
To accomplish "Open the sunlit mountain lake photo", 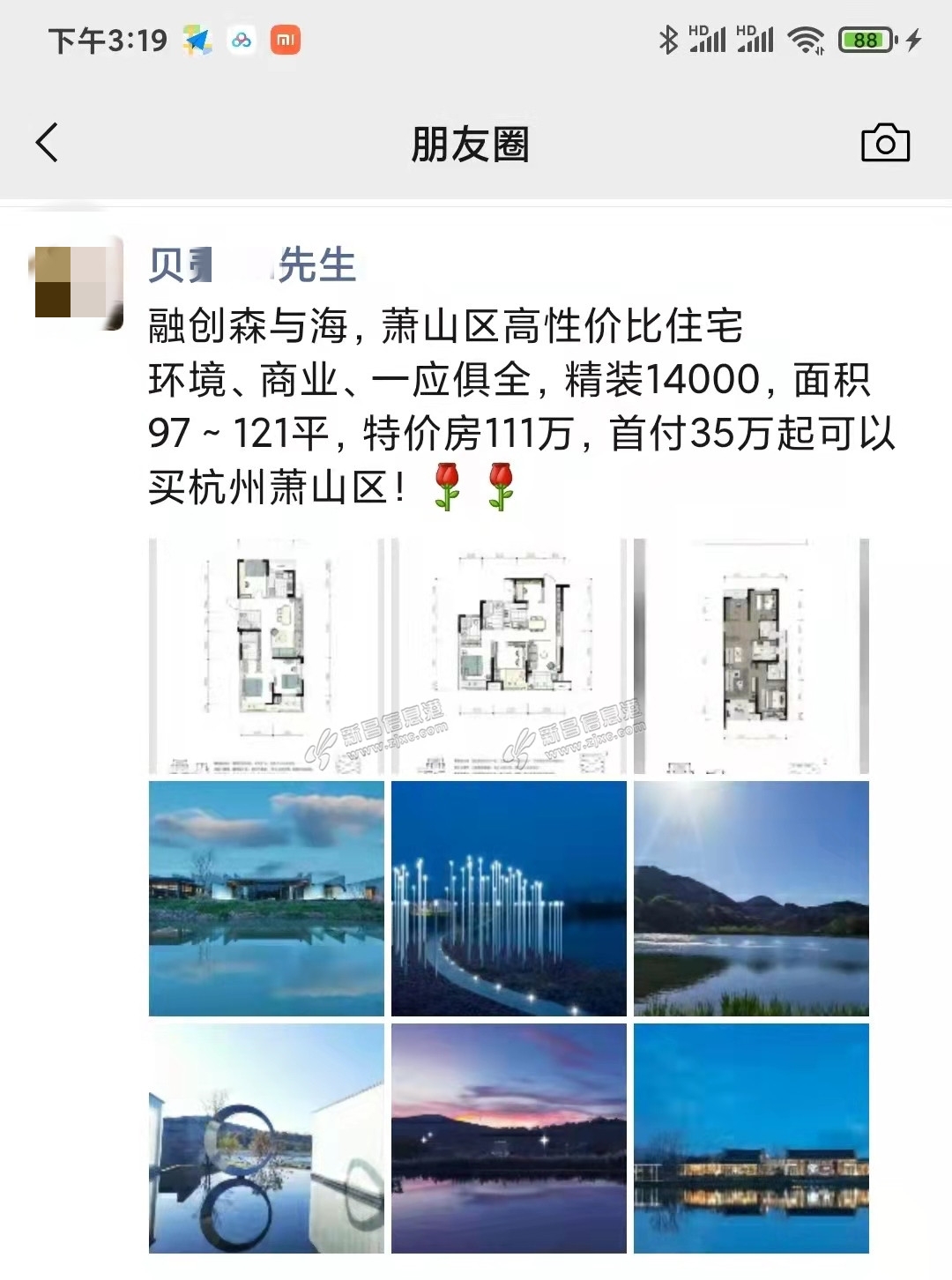I will click(x=751, y=898).
